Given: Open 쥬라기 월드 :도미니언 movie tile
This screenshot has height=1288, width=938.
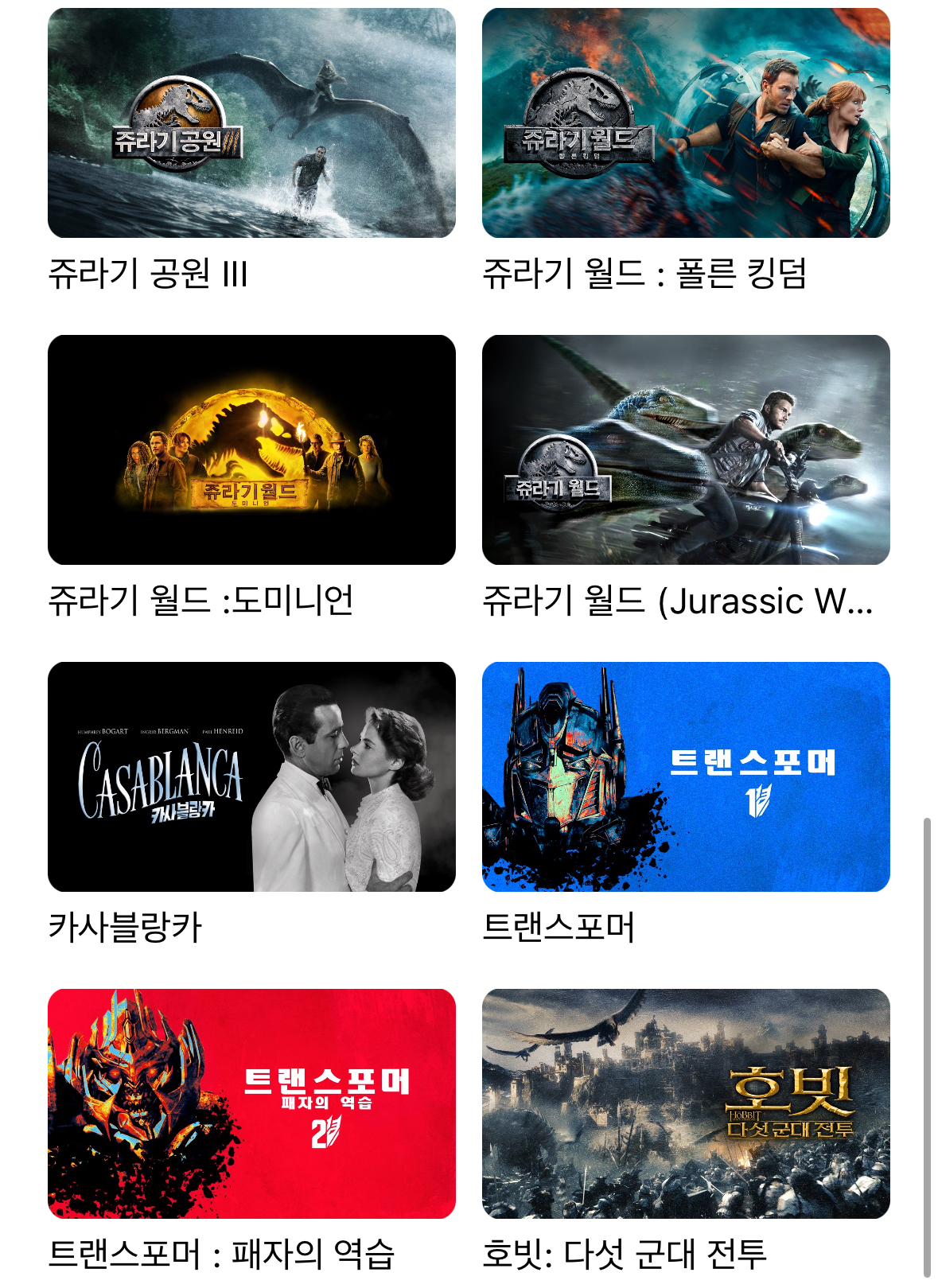Looking at the screenshot, I should (251, 450).
